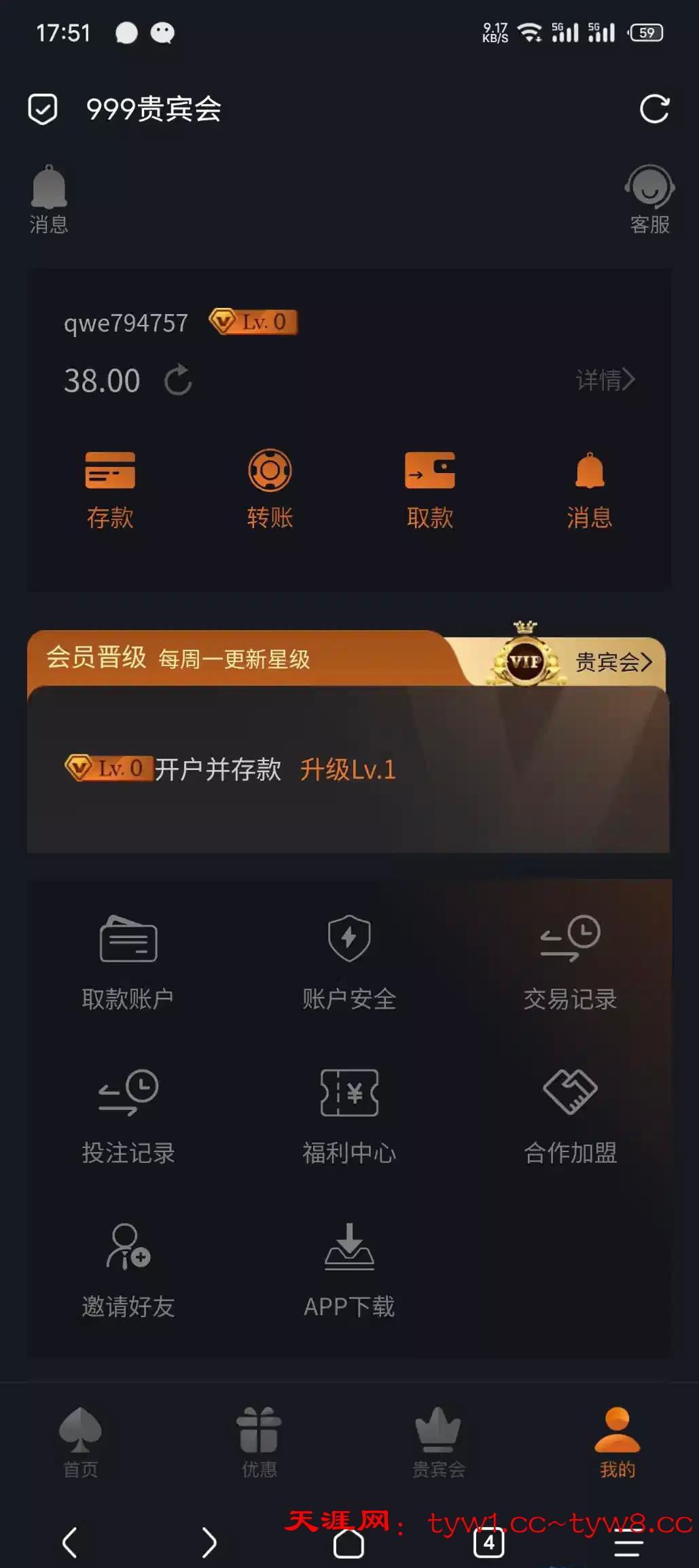View 投注记录 betting history
The width and height of the screenshot is (699, 1568).
[128, 1116]
